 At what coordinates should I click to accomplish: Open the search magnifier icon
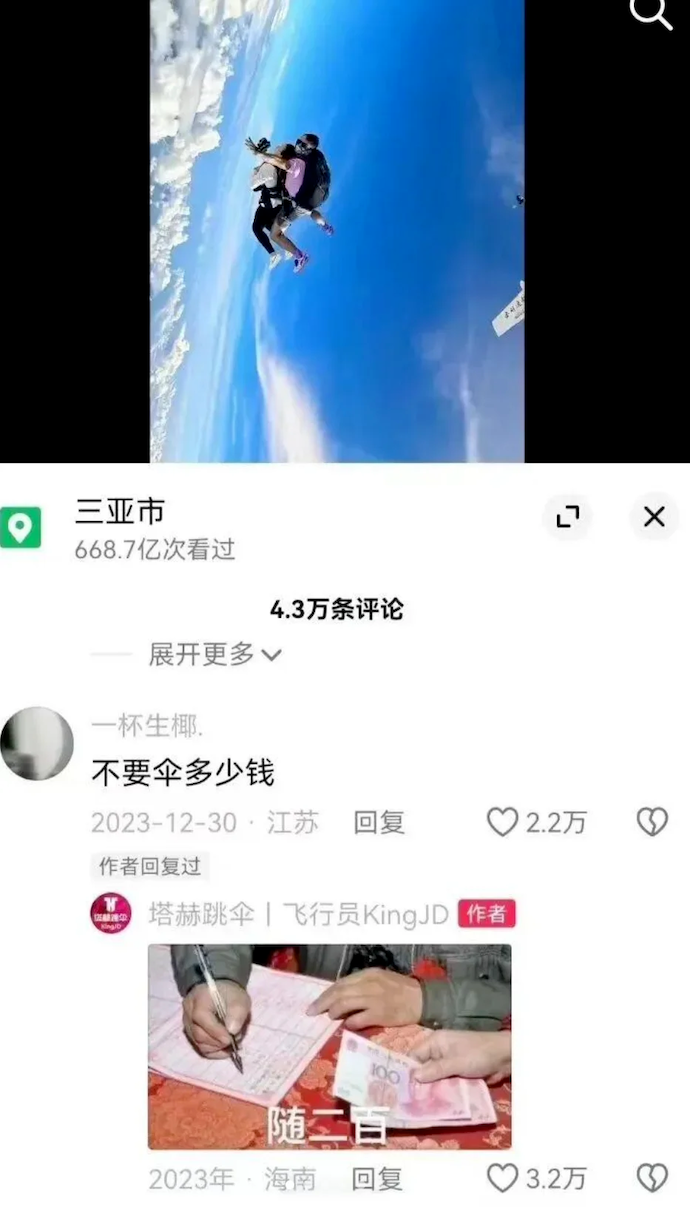pyautogui.click(x=651, y=14)
